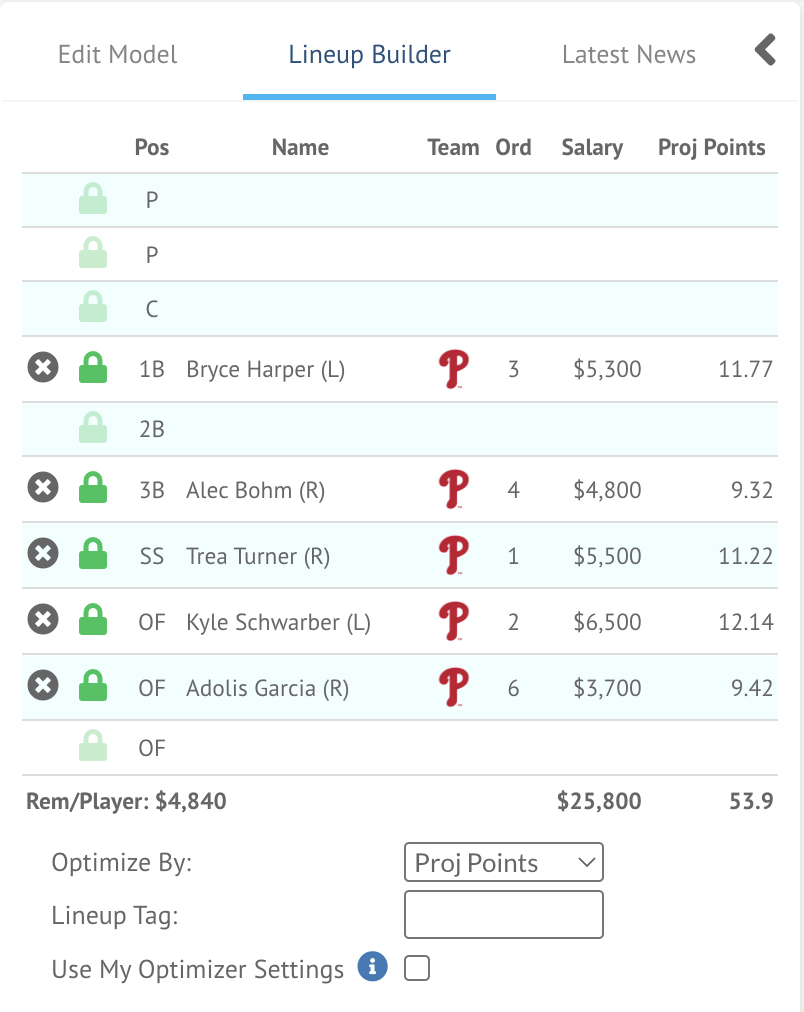Screen dimensions: 804x1012
Task: Remove Adolis Garcia from the lineup
Action: (x=42, y=687)
